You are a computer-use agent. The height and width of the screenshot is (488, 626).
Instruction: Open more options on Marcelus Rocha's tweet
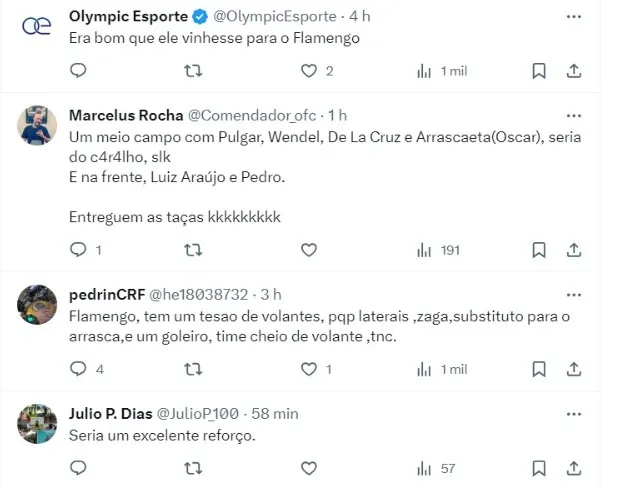click(573, 115)
